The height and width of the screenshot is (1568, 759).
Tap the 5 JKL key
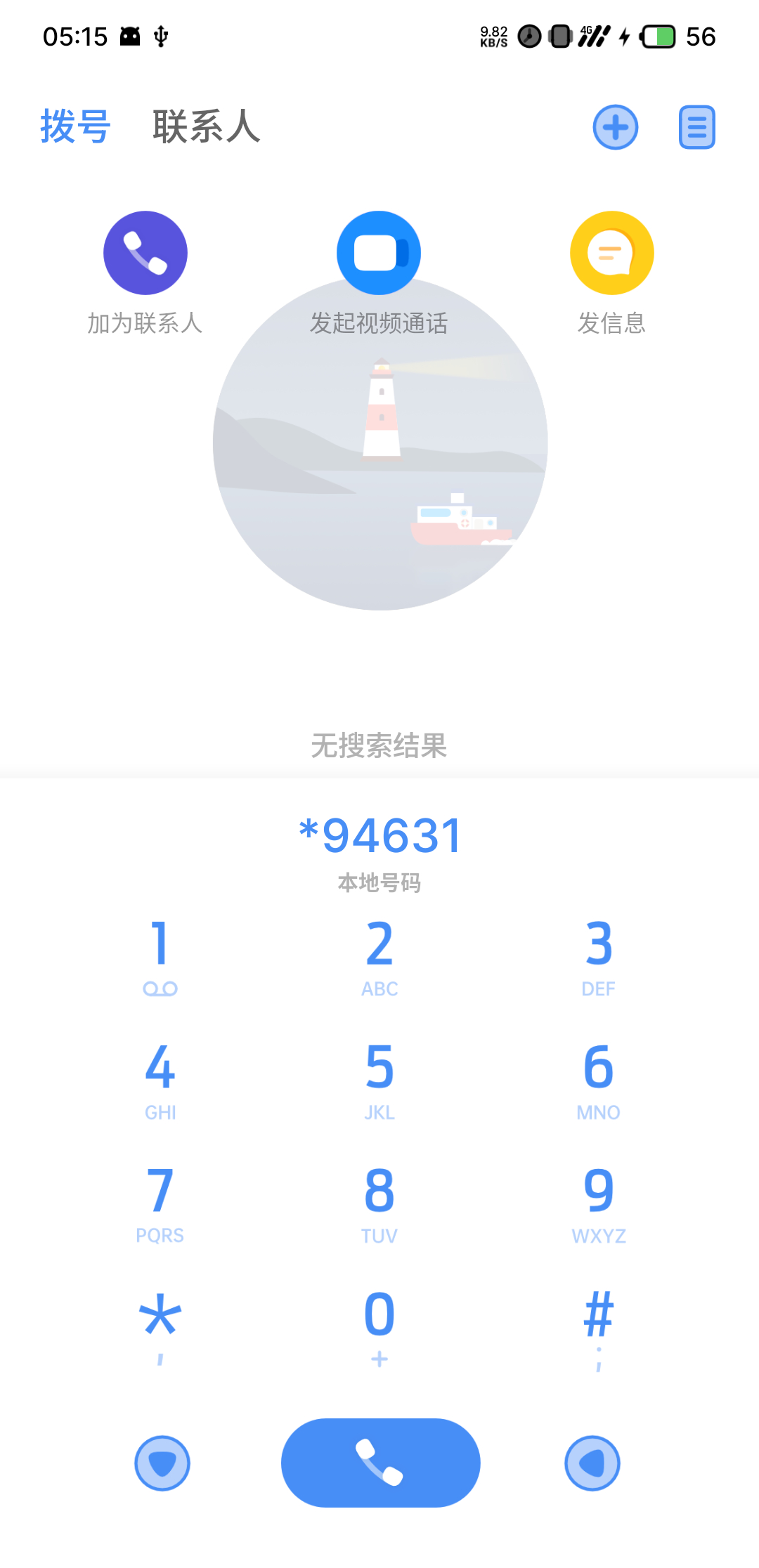[x=379, y=1079]
